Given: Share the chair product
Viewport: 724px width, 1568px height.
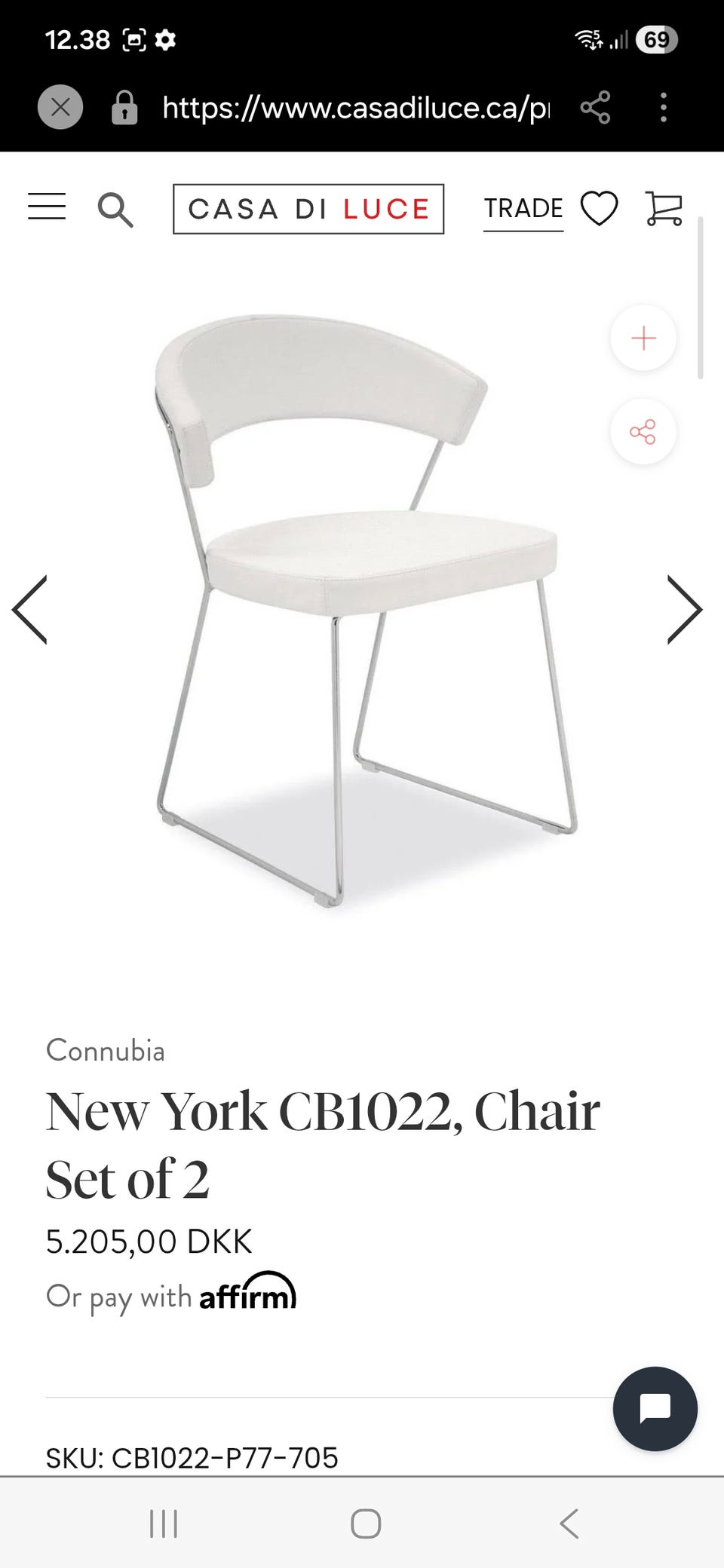Looking at the screenshot, I should click(x=643, y=432).
